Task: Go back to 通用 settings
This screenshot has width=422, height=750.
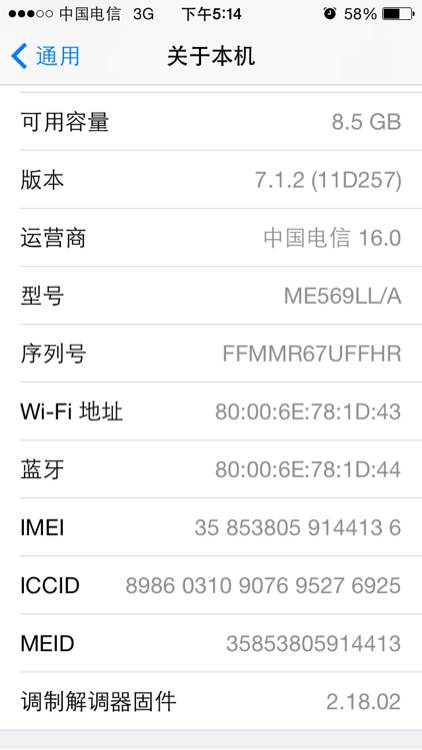Action: pos(45,56)
